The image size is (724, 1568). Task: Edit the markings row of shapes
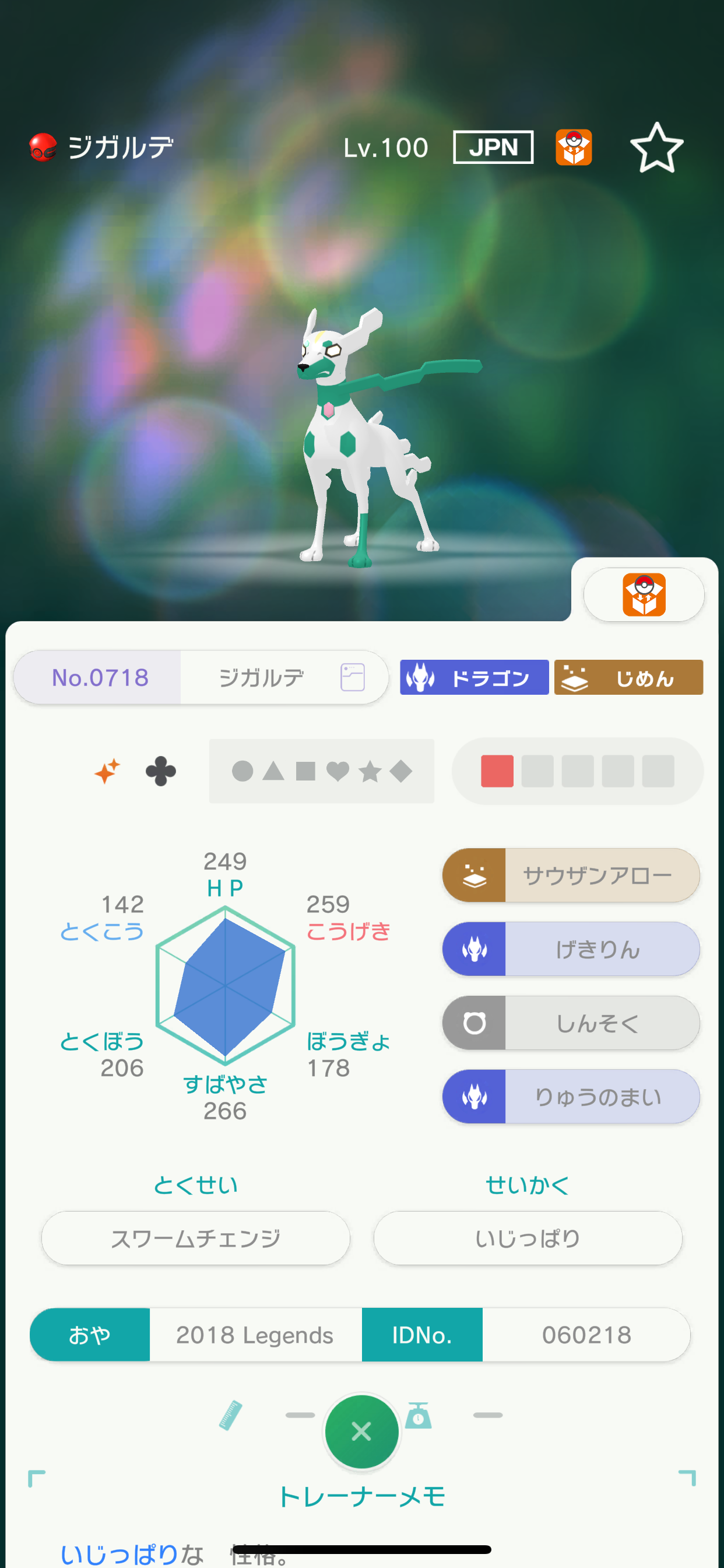pyautogui.click(x=321, y=771)
